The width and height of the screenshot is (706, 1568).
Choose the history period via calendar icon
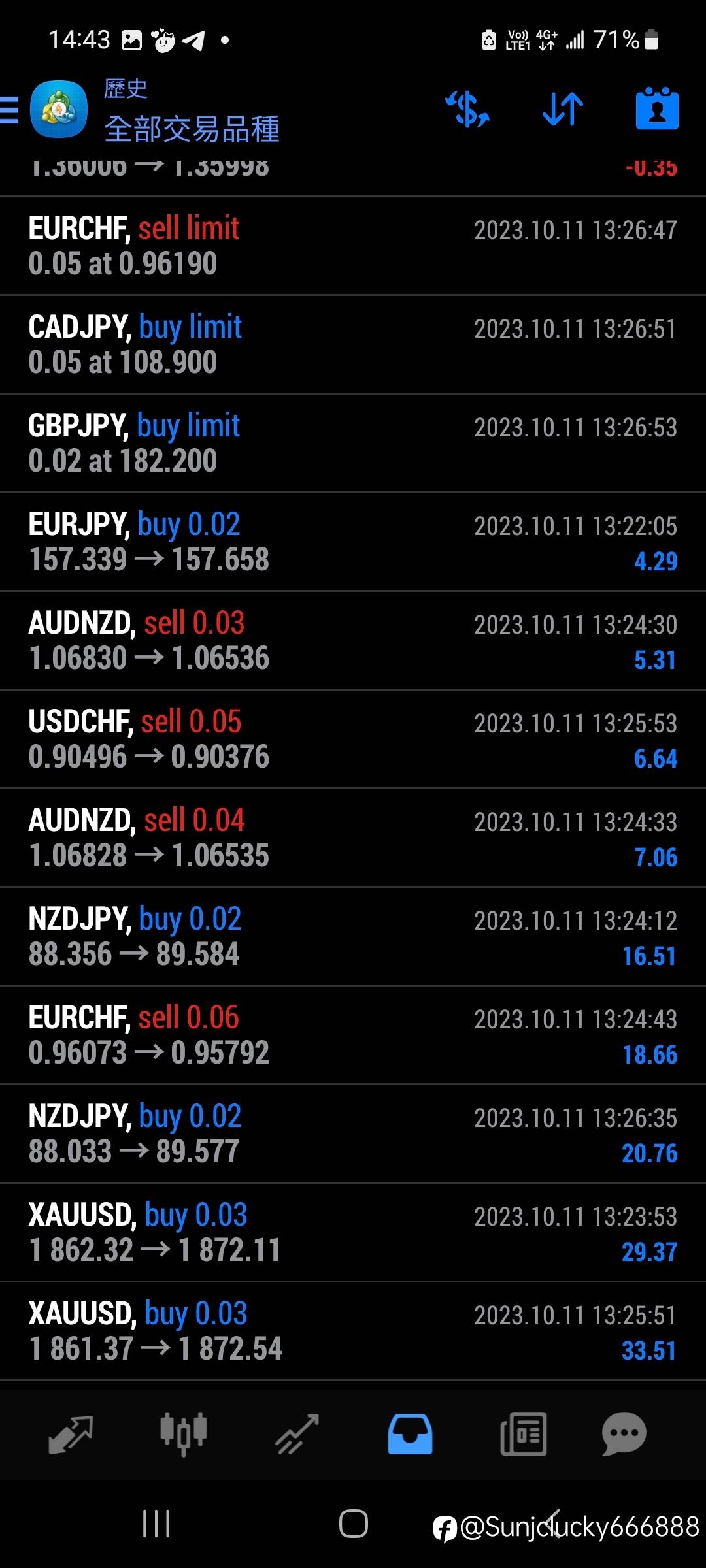coord(657,109)
